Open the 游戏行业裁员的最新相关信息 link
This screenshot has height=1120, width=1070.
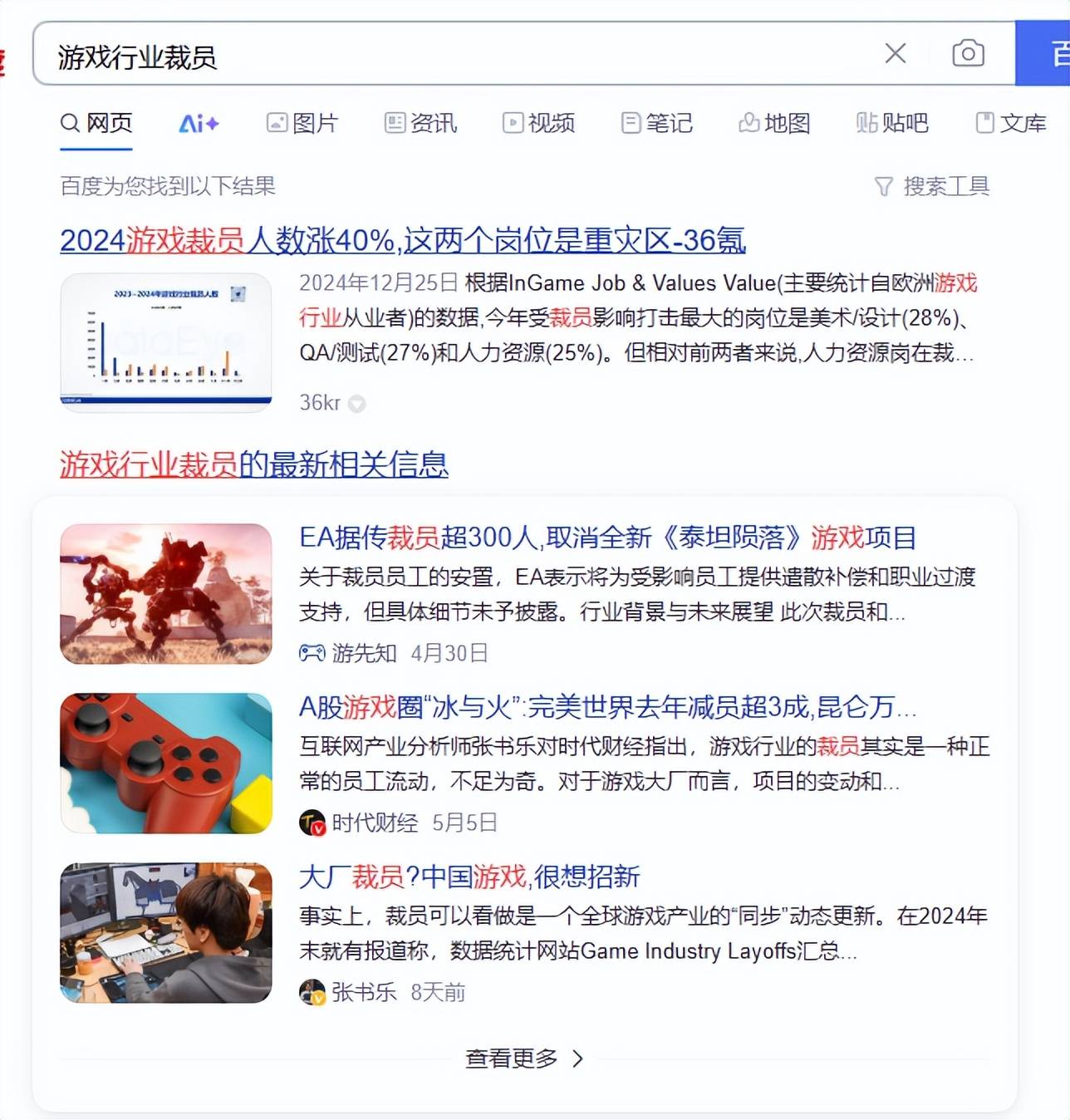pos(253,464)
